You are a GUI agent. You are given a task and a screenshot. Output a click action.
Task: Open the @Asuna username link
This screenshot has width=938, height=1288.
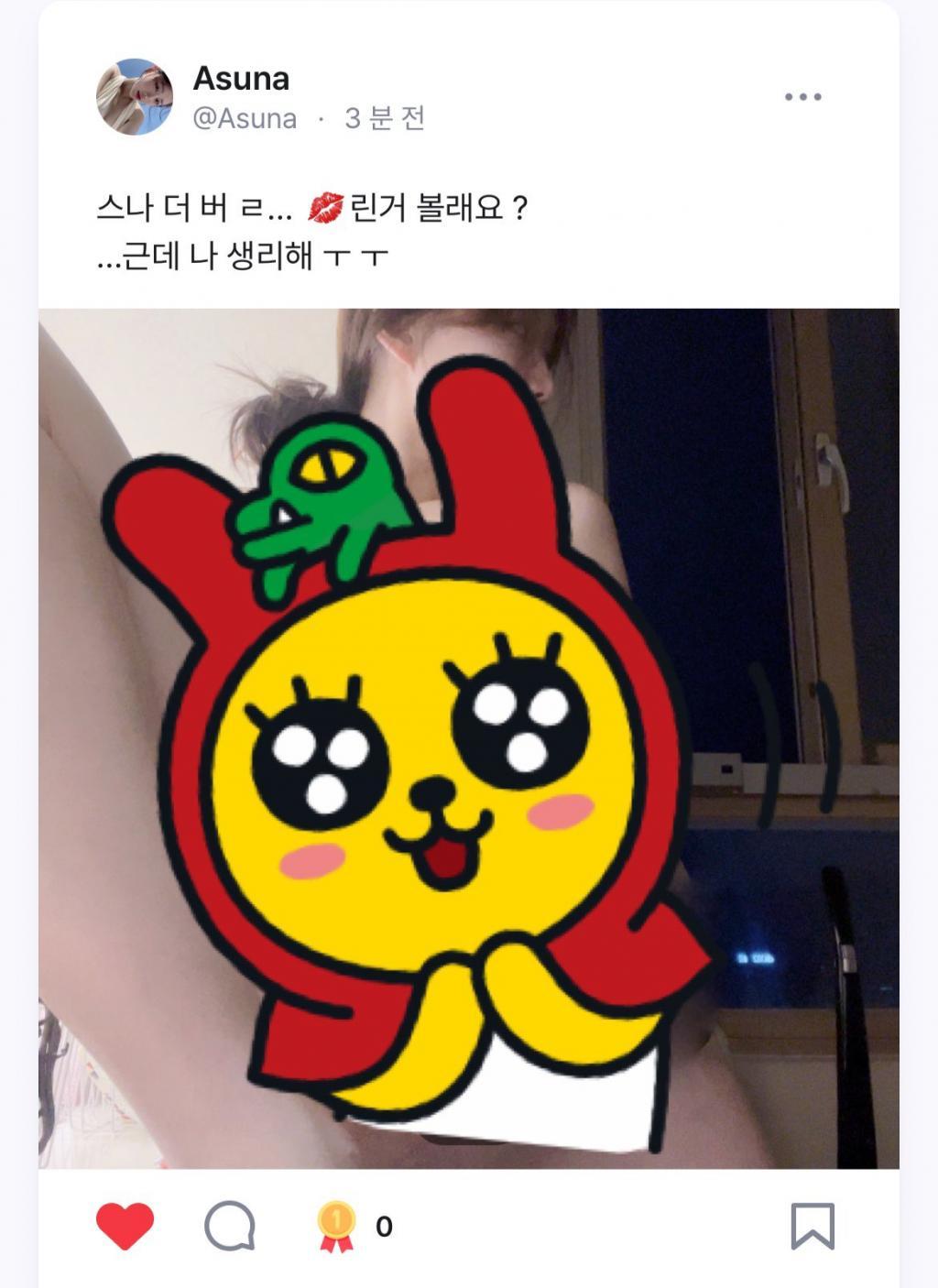pyautogui.click(x=245, y=119)
